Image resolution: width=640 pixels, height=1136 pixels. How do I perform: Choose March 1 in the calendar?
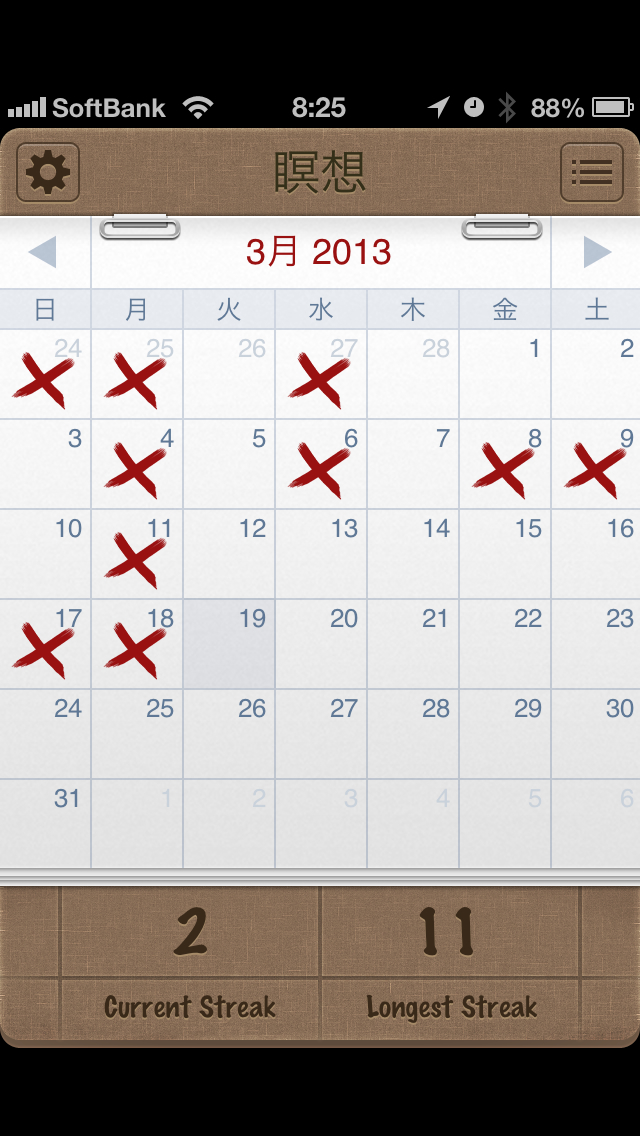505,374
